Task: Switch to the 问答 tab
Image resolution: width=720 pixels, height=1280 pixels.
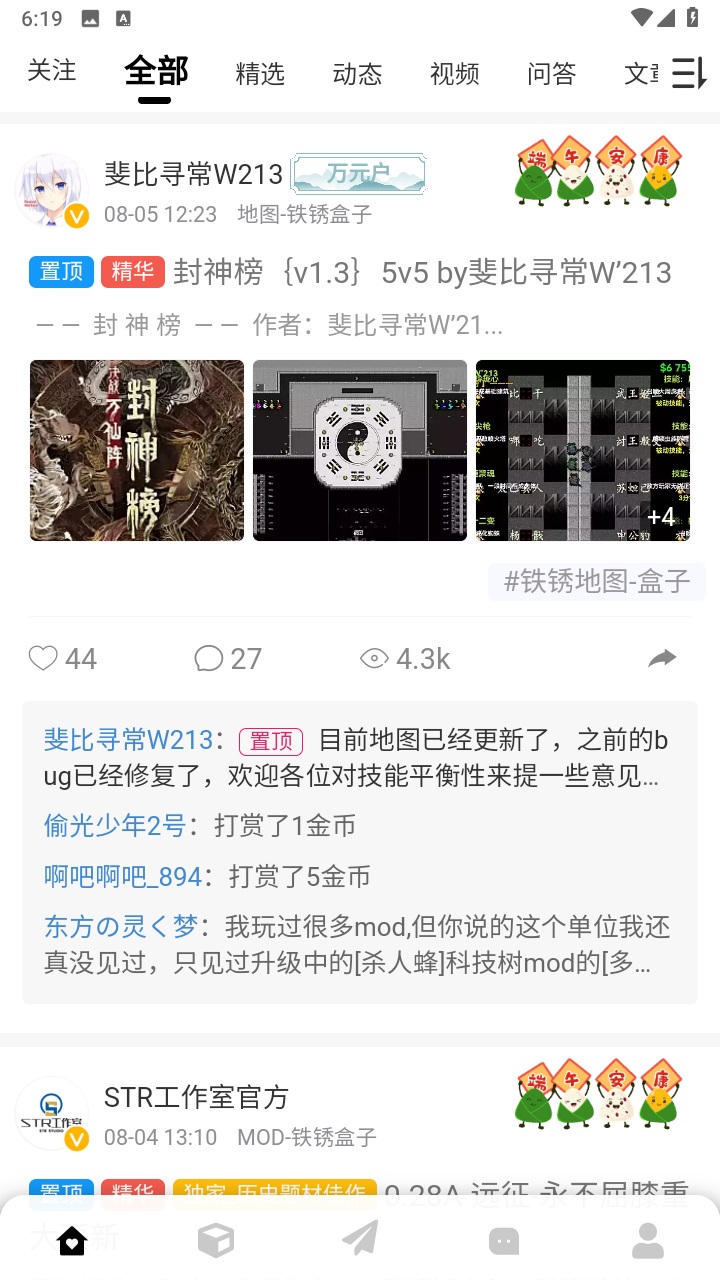Action: 552,74
